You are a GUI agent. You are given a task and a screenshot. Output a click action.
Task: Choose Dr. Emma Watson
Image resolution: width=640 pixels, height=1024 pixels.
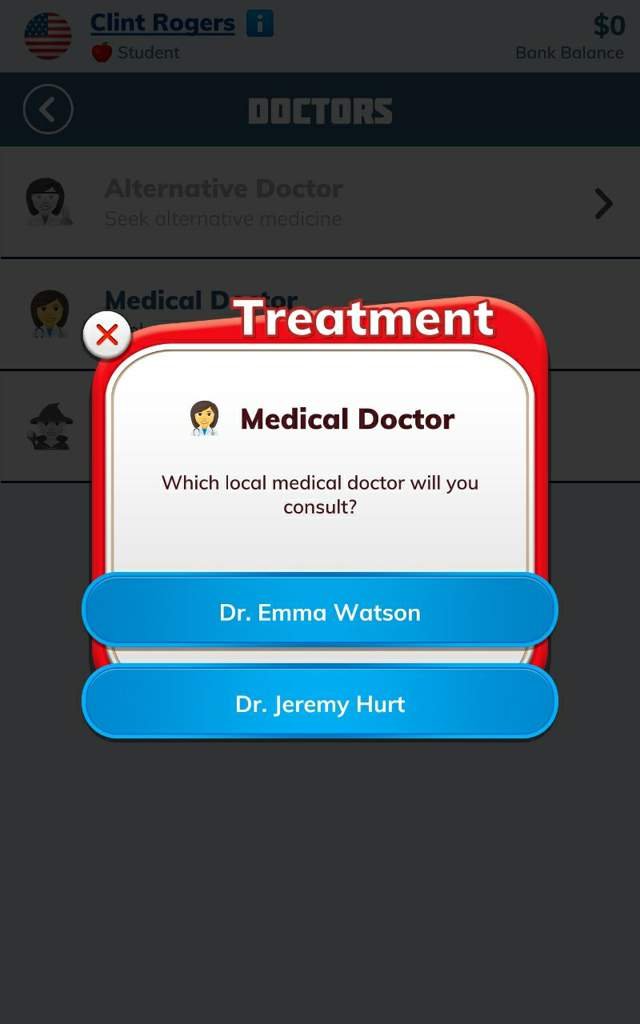coord(320,612)
